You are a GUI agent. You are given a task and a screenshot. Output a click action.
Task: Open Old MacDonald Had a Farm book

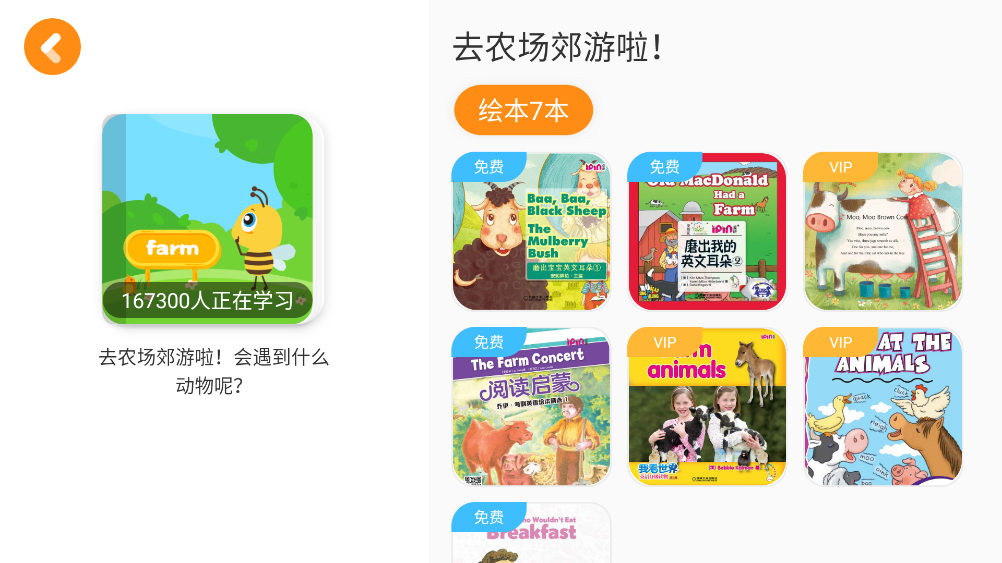tap(707, 232)
